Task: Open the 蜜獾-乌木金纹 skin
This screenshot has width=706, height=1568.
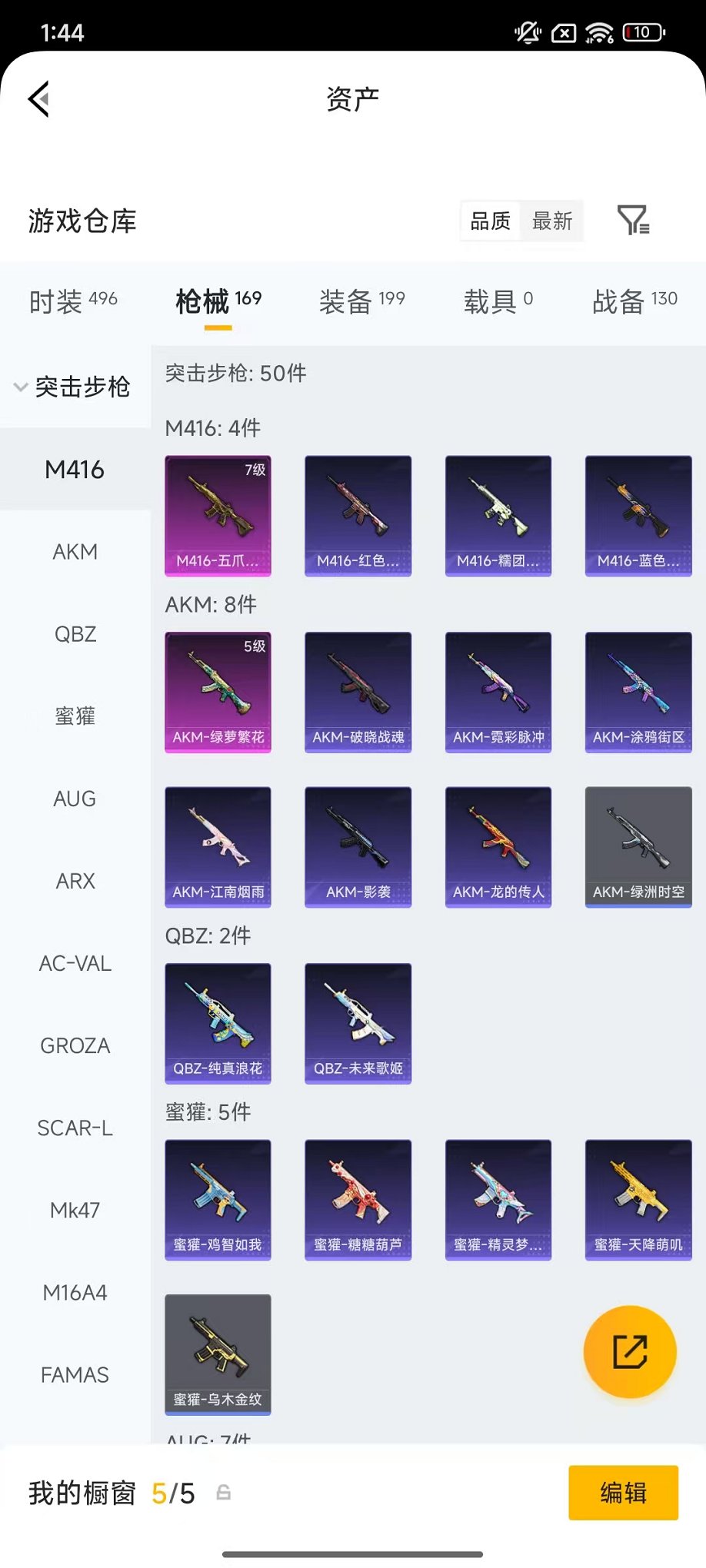Action: tap(218, 1354)
